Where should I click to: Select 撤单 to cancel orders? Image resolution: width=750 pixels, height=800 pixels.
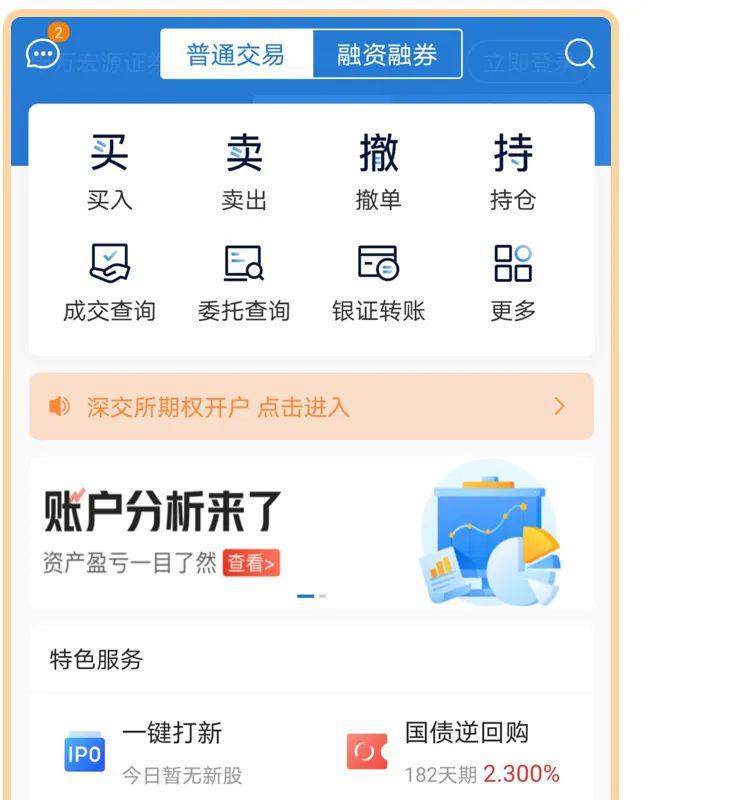pyautogui.click(x=378, y=172)
